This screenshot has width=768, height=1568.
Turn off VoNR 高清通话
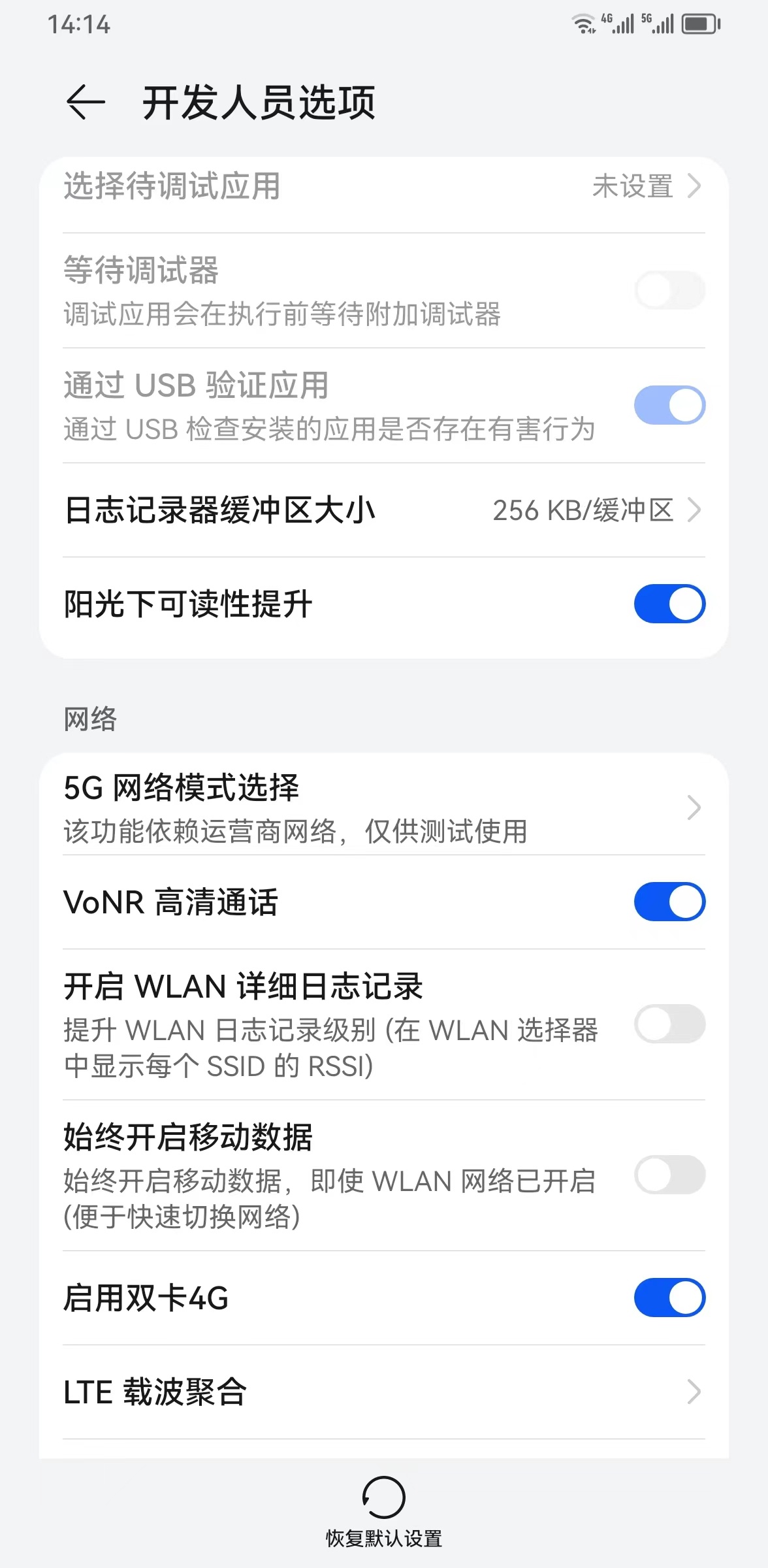point(669,902)
